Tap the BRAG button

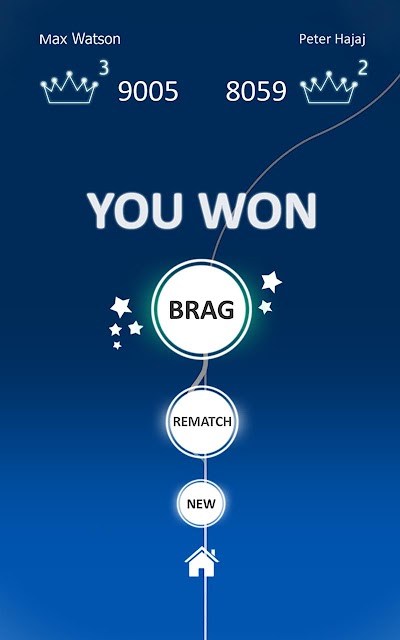(x=202, y=309)
